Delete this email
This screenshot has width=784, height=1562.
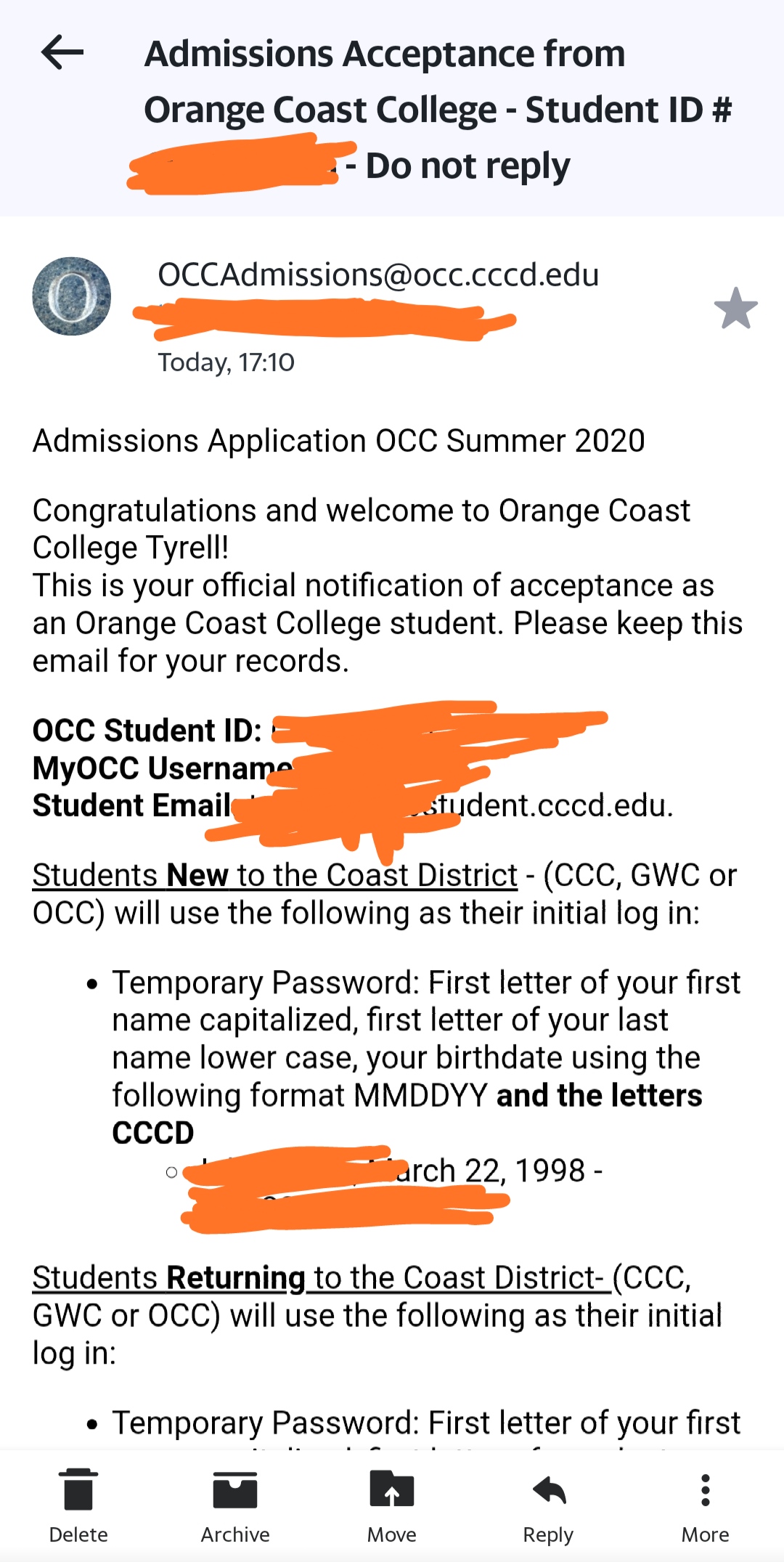click(78, 1505)
